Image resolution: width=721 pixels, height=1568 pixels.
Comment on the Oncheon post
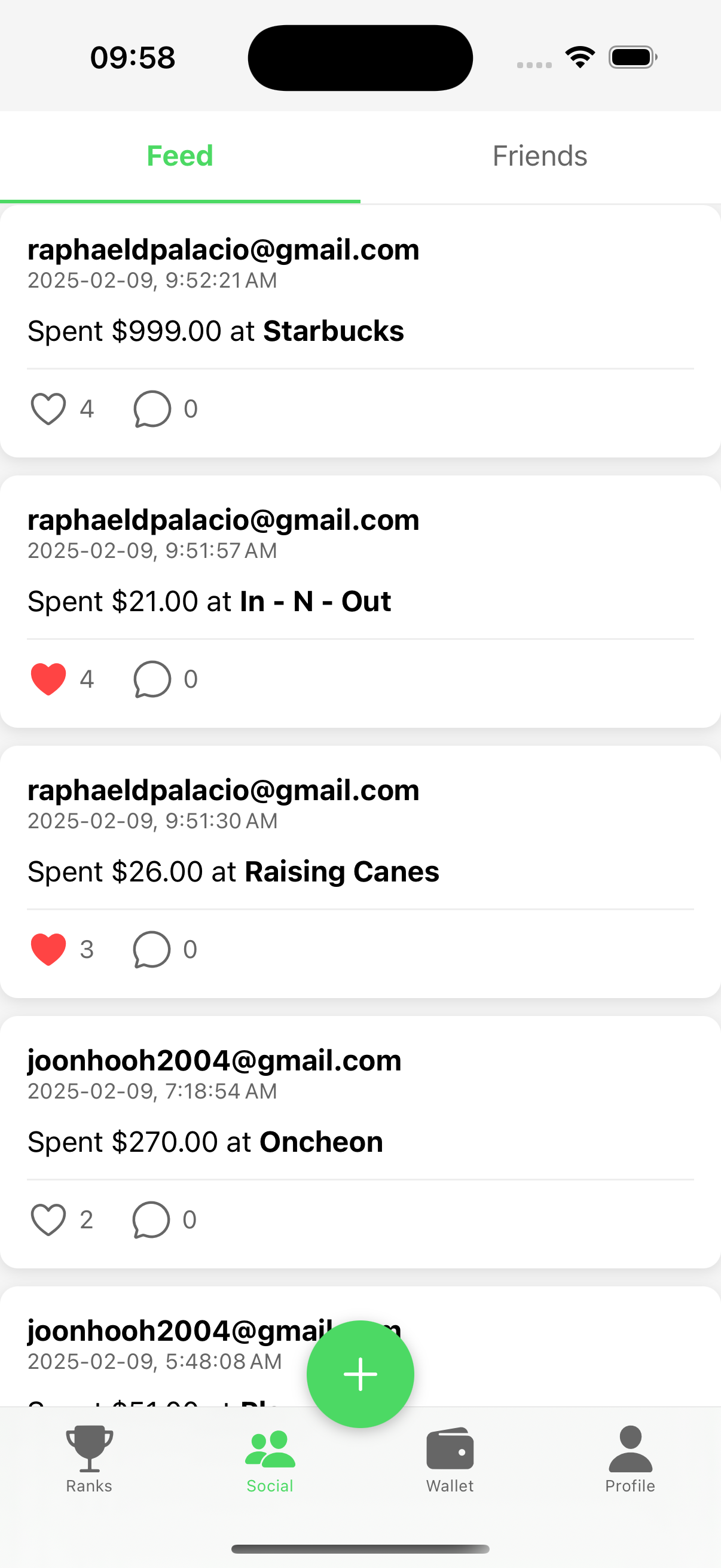click(x=151, y=1219)
